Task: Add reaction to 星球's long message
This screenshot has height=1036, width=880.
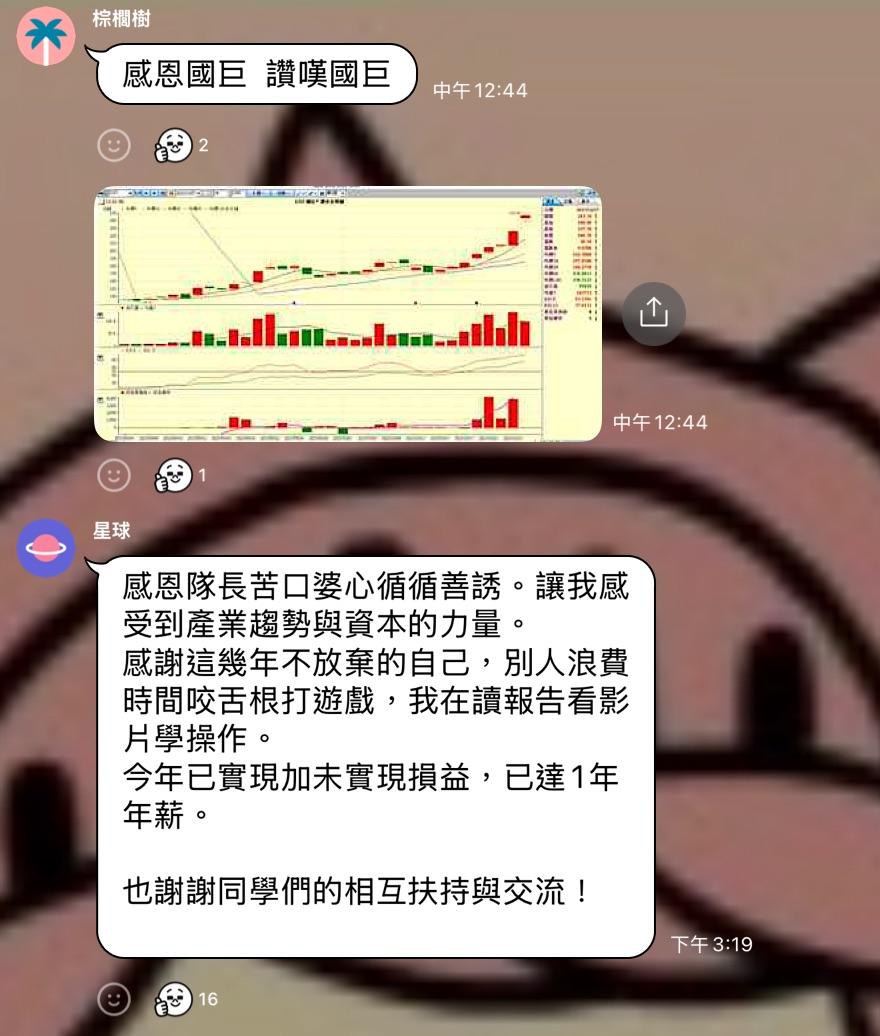Action: [x=114, y=998]
